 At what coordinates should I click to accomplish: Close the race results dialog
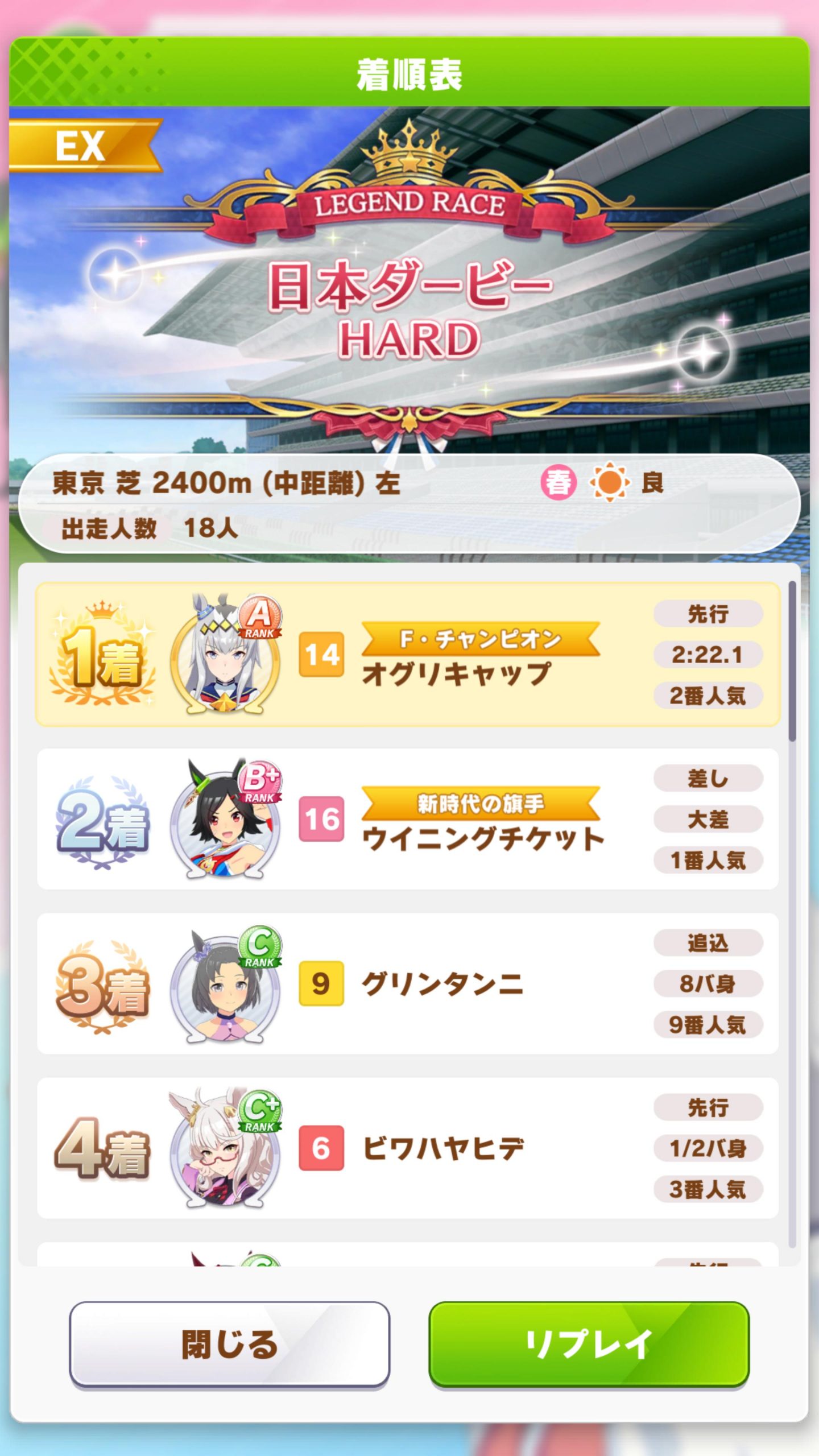coord(229,1344)
